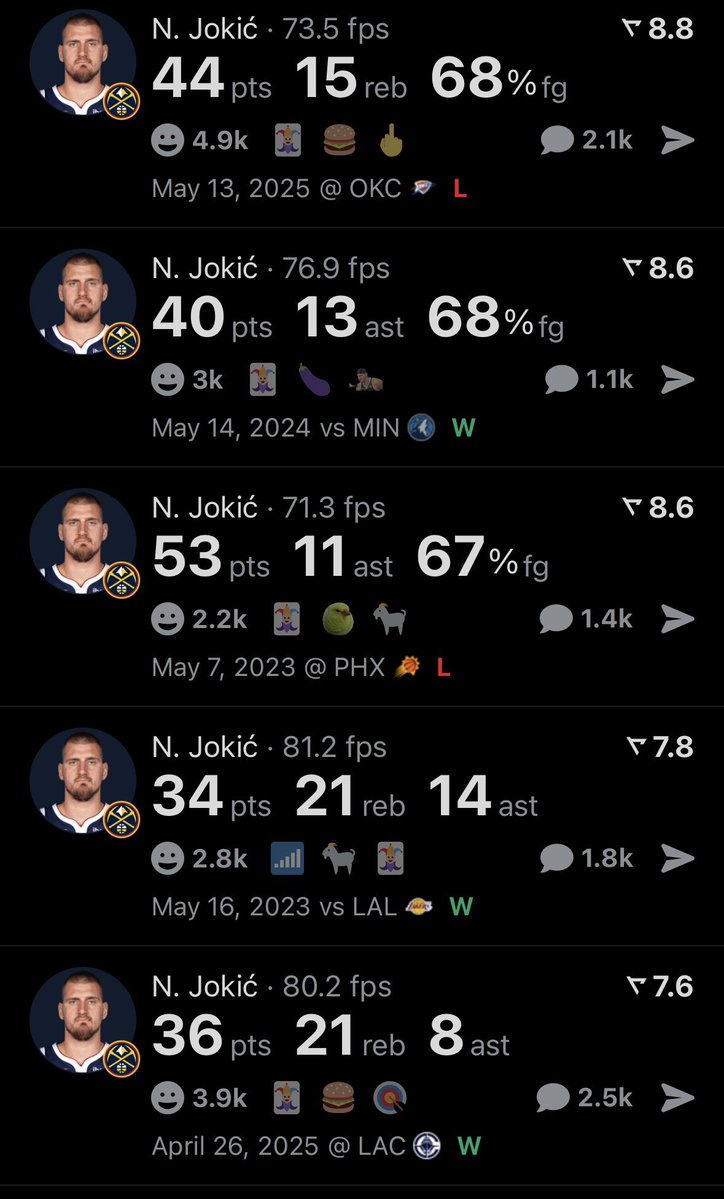
Task: Open Jokić's avatar on the 73.5 fps card
Action: [x=84, y=62]
